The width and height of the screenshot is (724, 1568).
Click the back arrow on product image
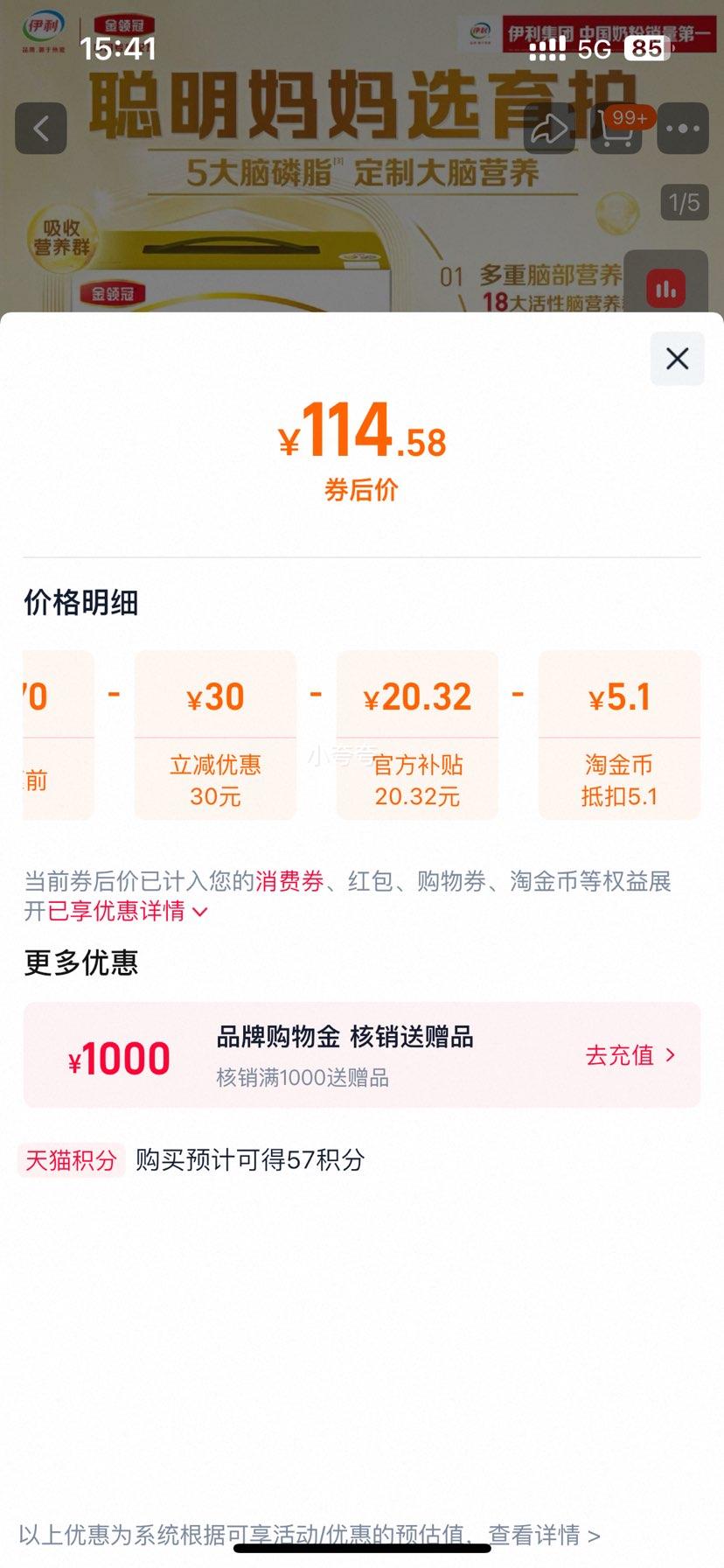tap(41, 128)
